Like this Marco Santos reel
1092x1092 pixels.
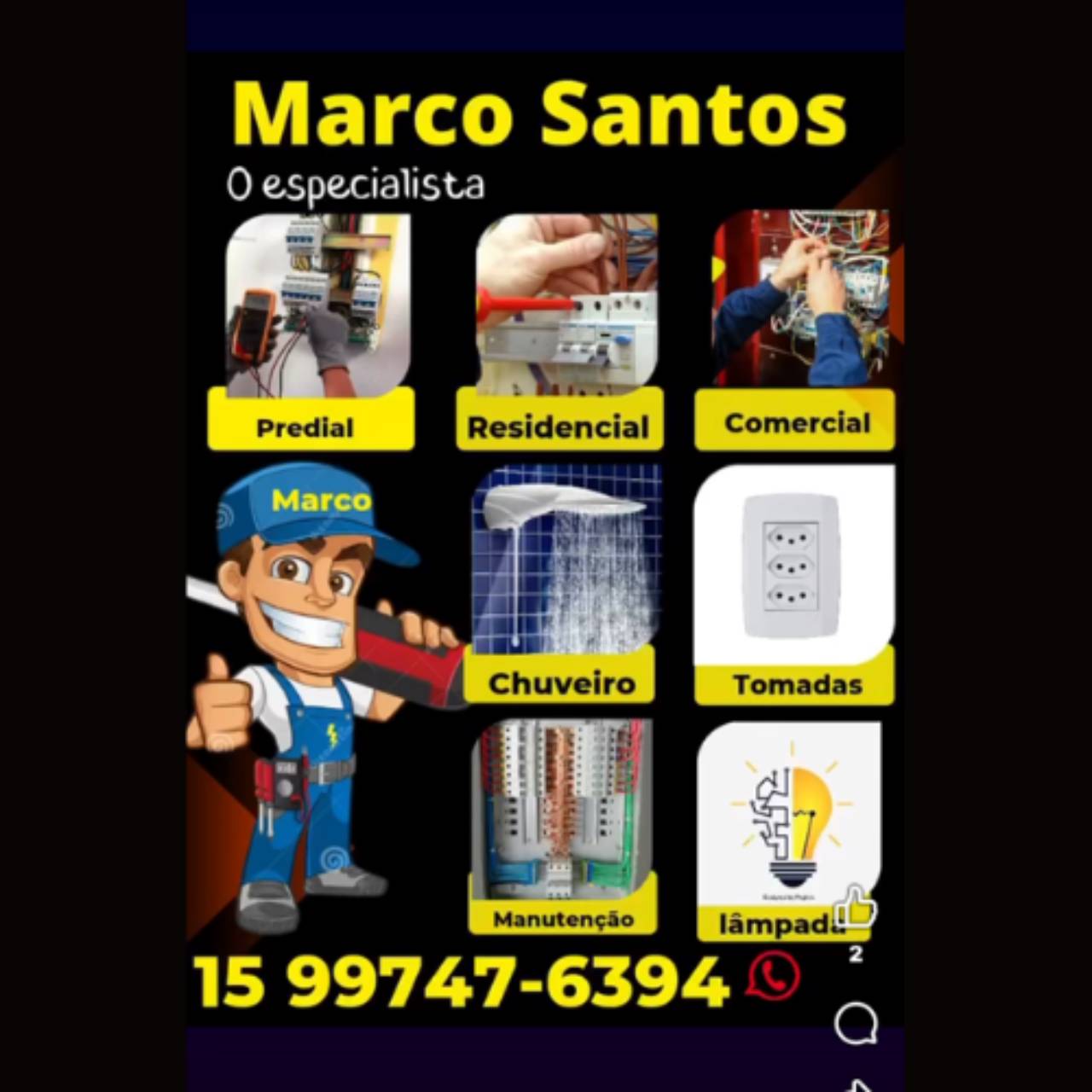pyautogui.click(x=855, y=908)
